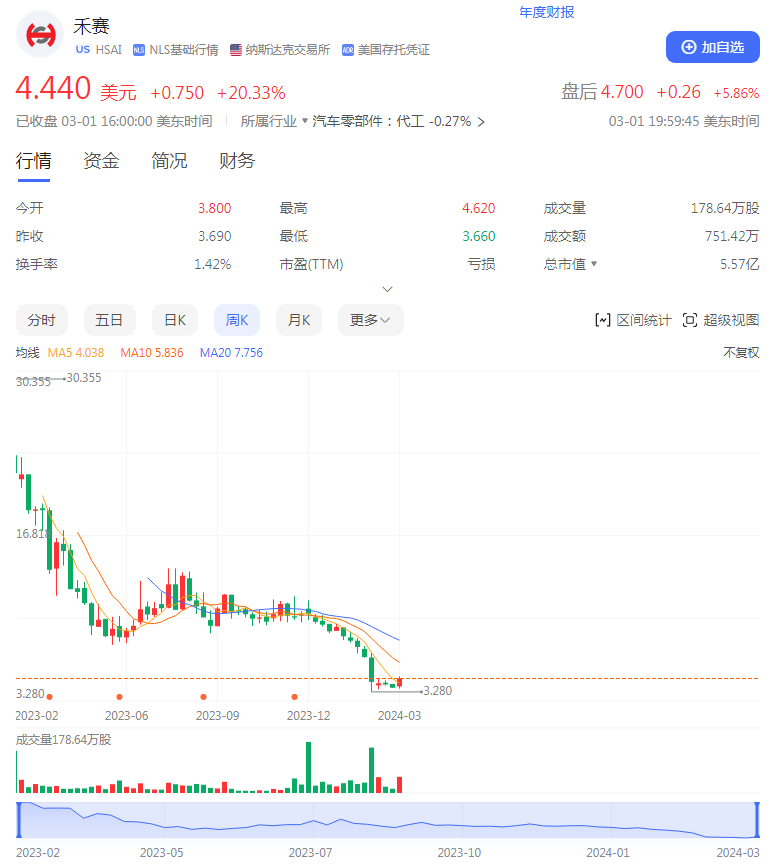The image size is (777, 868).
Task: Change the 不复权 adjustment setting
Action: 740,353
